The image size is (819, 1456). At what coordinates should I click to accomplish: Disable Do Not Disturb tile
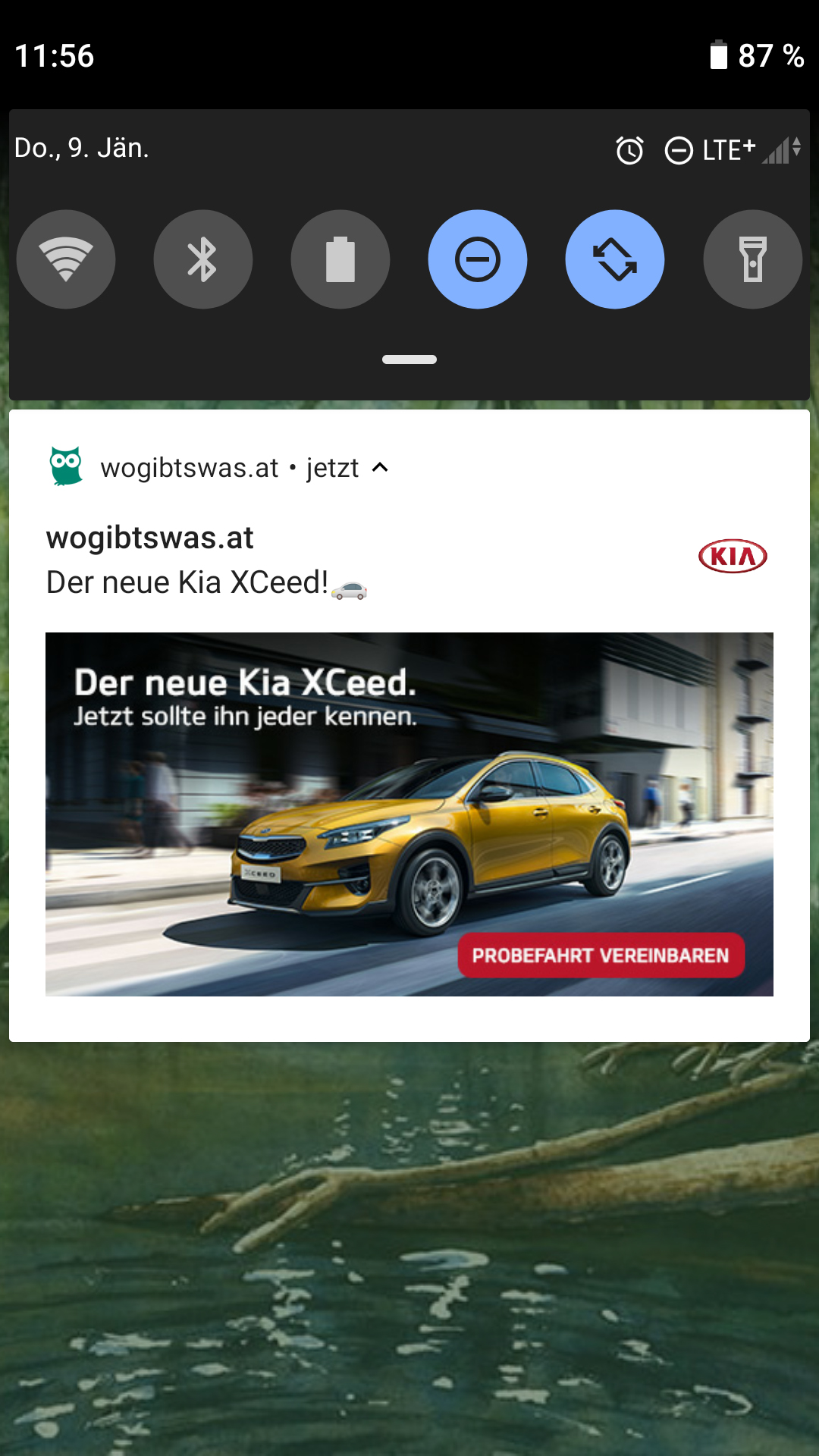click(478, 259)
